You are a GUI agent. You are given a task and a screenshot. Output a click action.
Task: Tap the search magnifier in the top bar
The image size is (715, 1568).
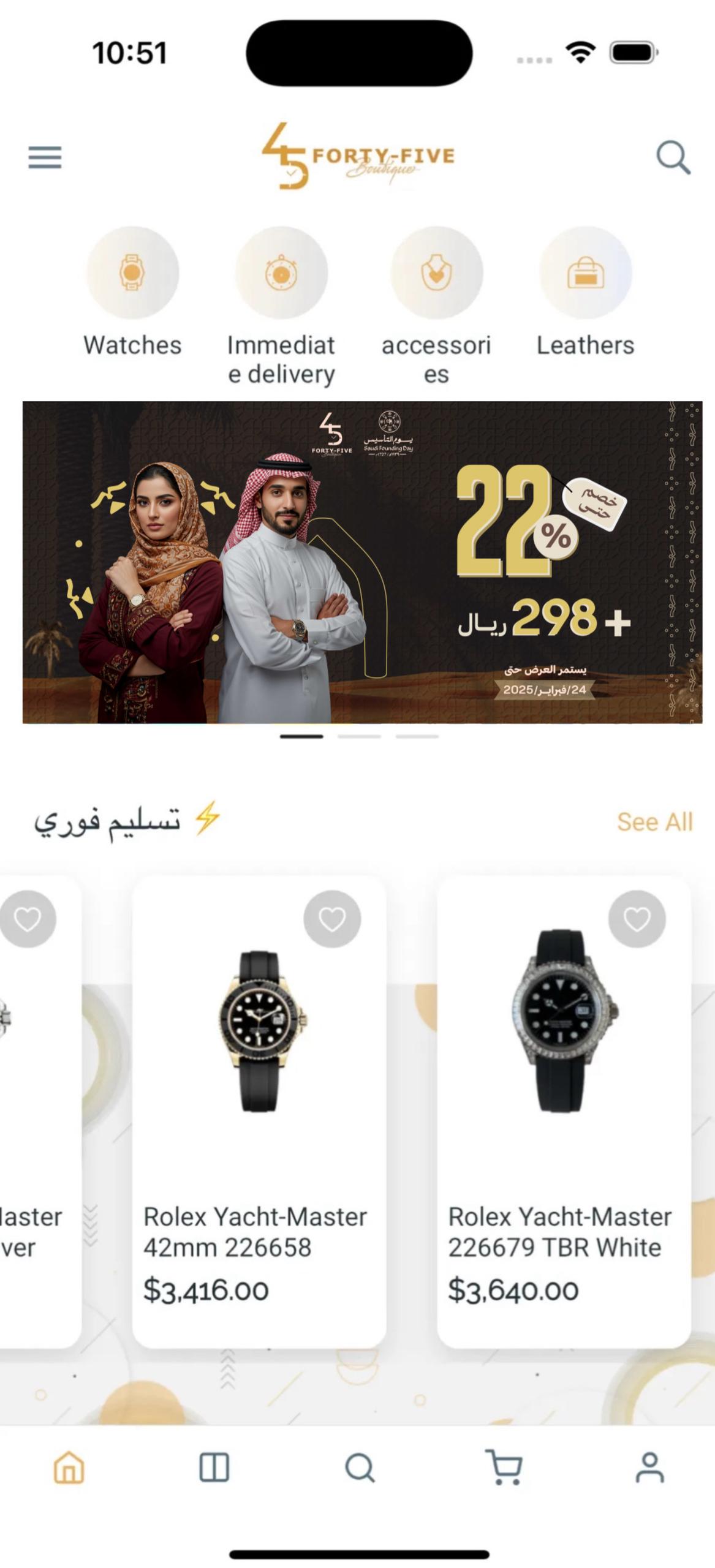pyautogui.click(x=673, y=157)
